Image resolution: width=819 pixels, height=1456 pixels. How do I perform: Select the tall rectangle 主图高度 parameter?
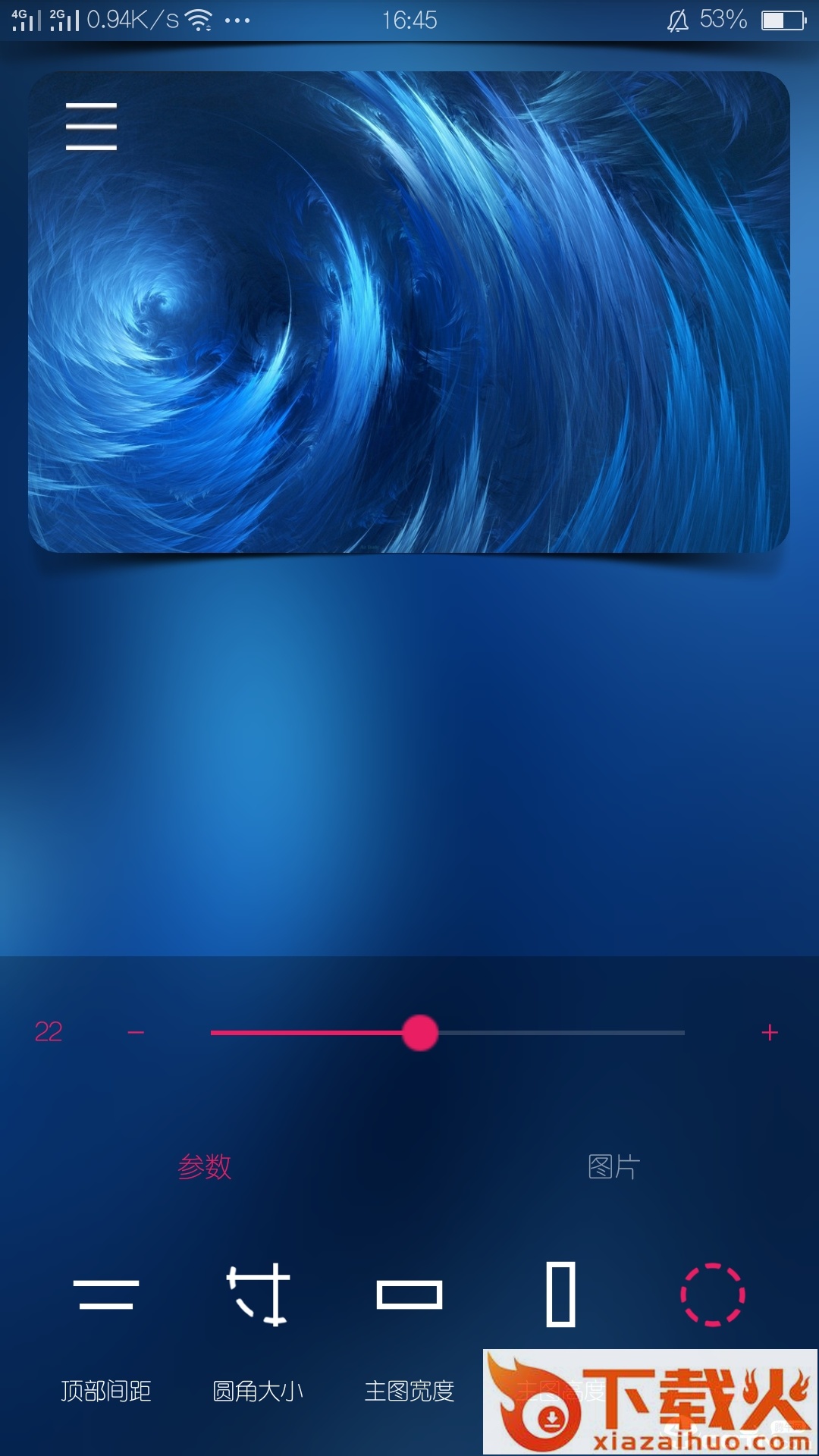[x=561, y=1294]
